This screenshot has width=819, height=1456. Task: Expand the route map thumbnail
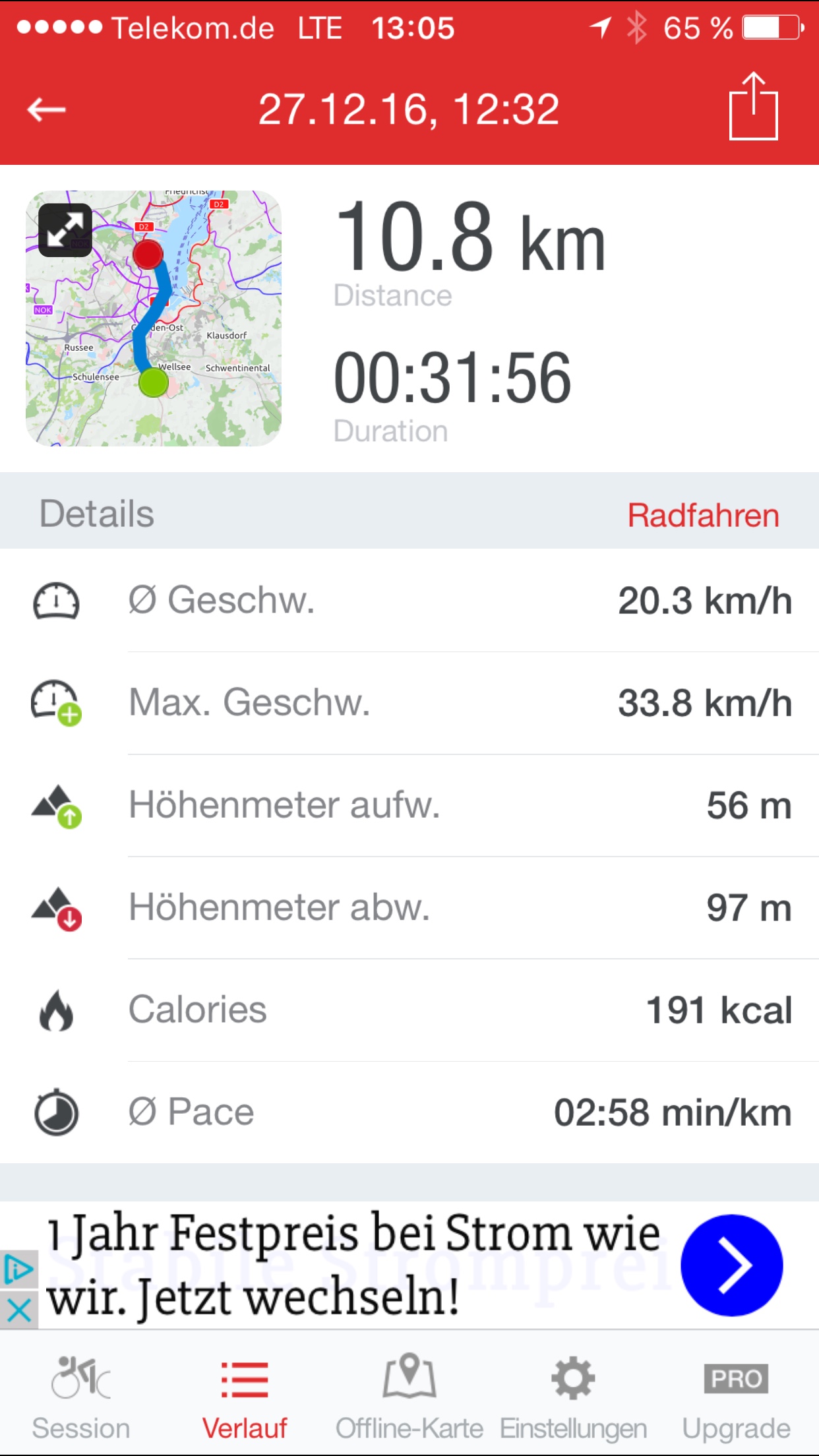[65, 230]
